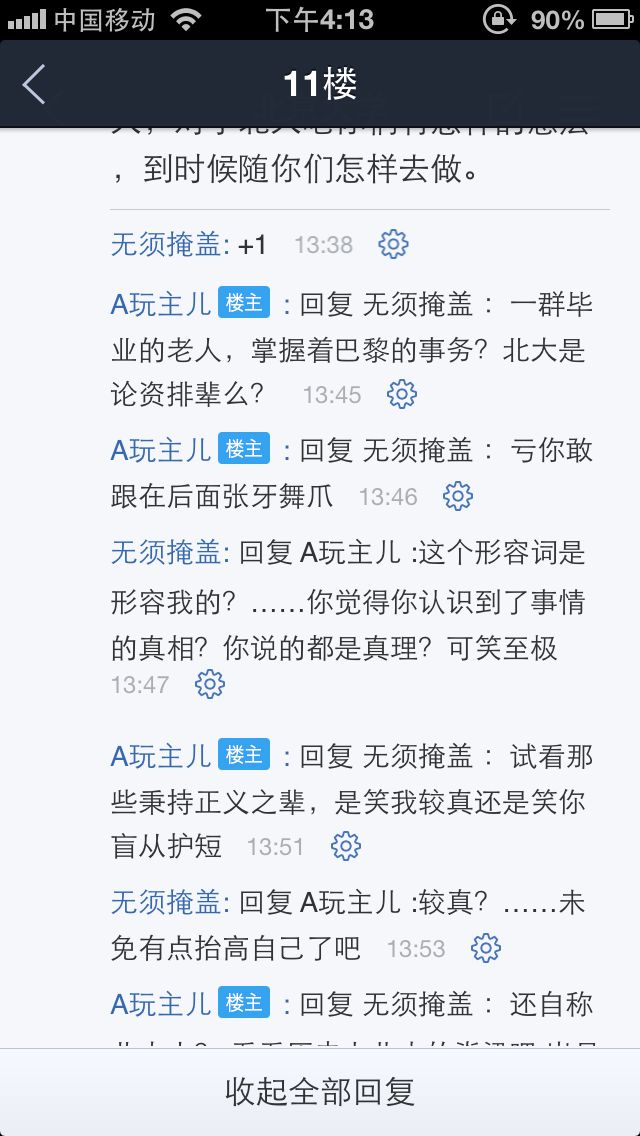Viewport: 640px width, 1136px height.
Task: Open gear options for the 13:45 reply
Action: (x=402, y=394)
